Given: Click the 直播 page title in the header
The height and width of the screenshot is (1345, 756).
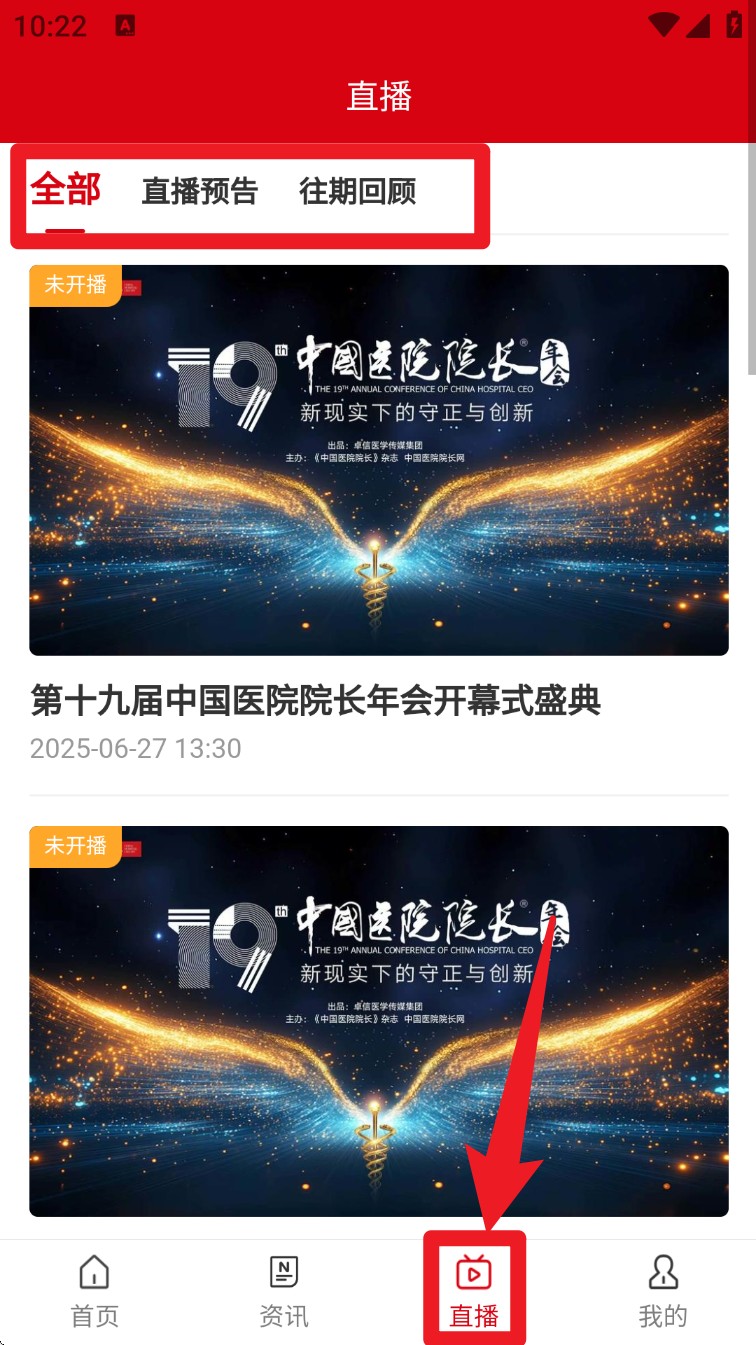Looking at the screenshot, I should [377, 96].
